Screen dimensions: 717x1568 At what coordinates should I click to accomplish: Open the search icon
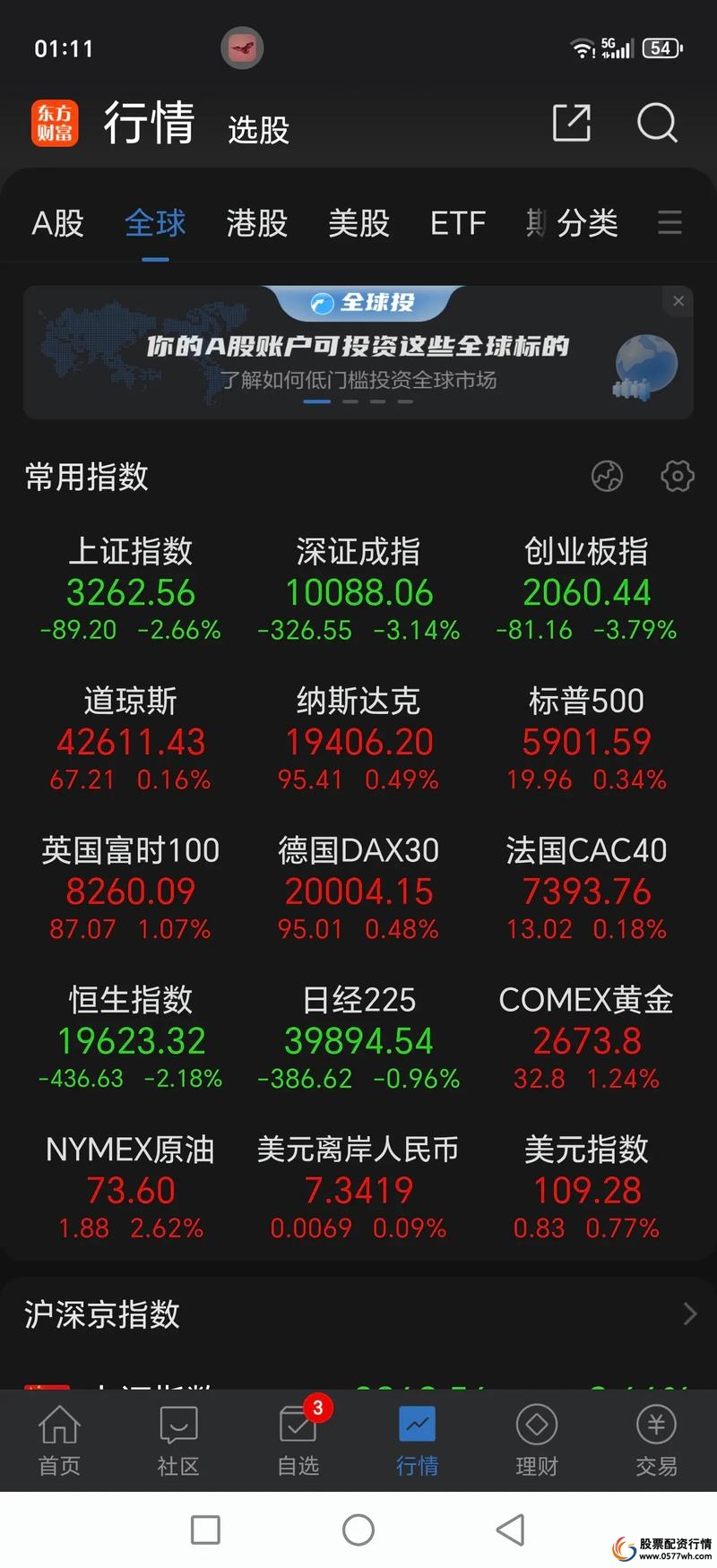pos(659,124)
